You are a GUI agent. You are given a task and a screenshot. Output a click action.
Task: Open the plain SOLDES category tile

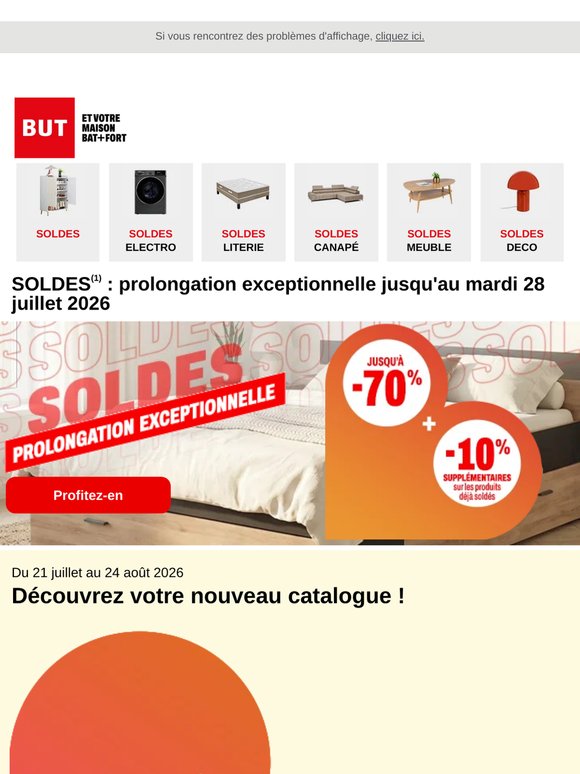[58, 212]
